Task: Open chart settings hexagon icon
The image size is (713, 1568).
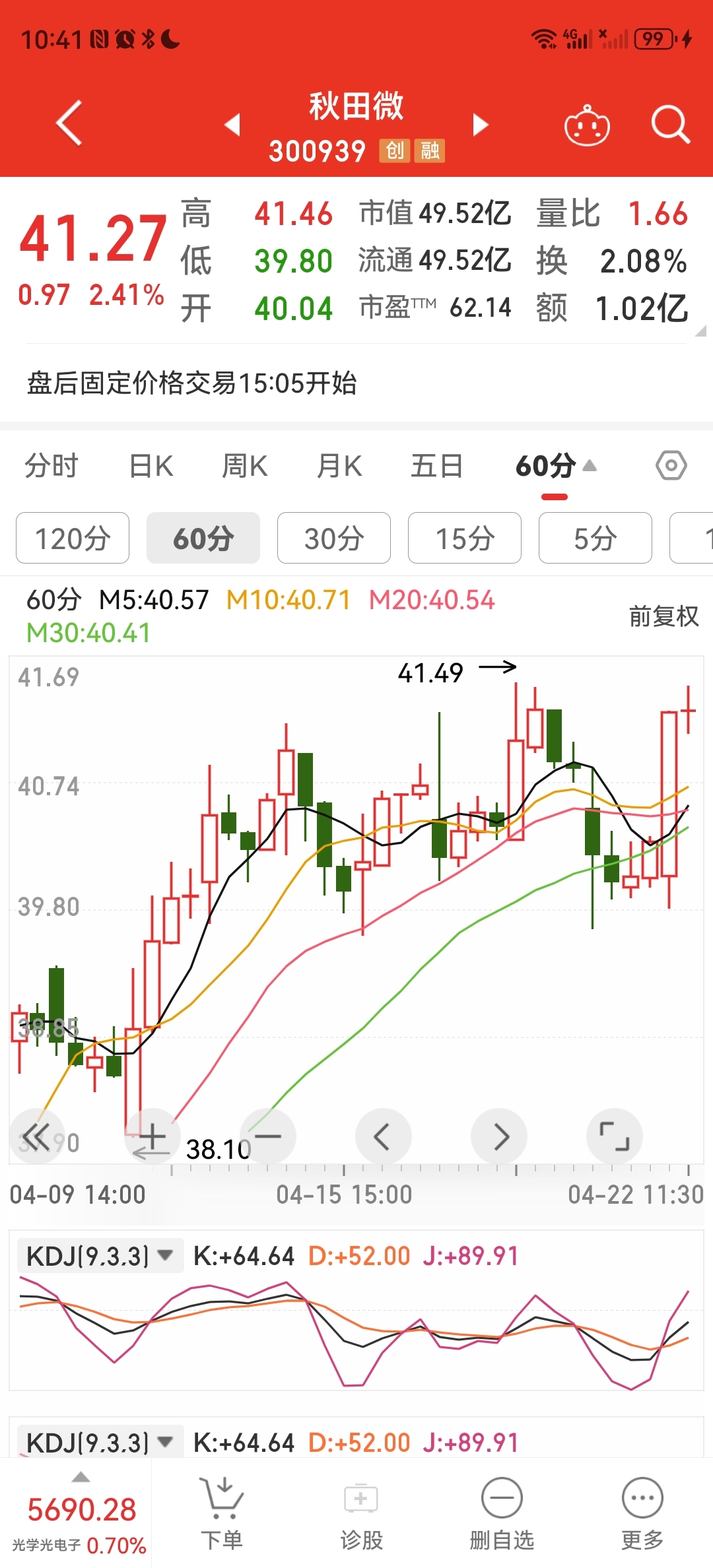Action: tap(671, 466)
